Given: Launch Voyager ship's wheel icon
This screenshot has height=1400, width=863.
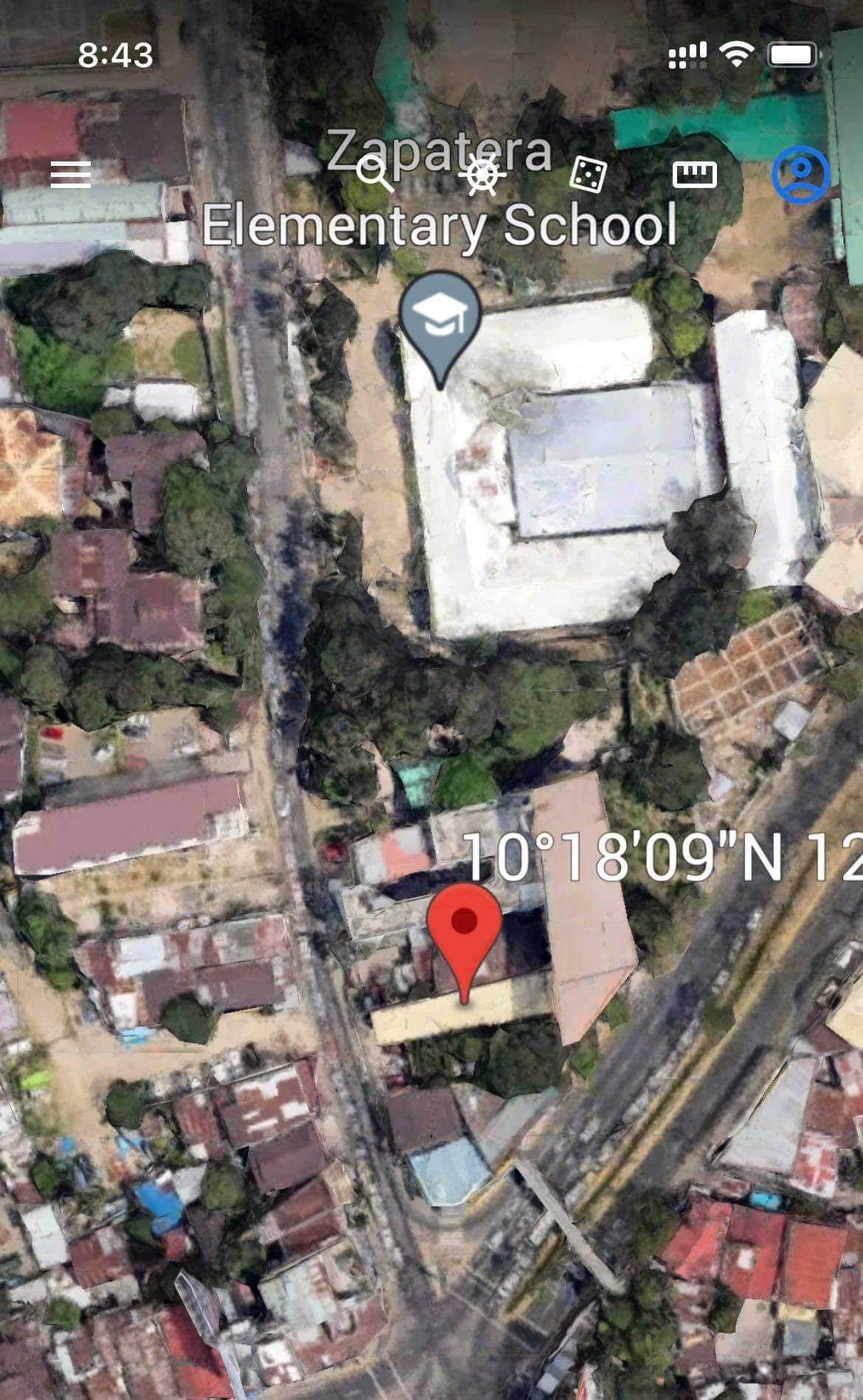Looking at the screenshot, I should [482, 175].
